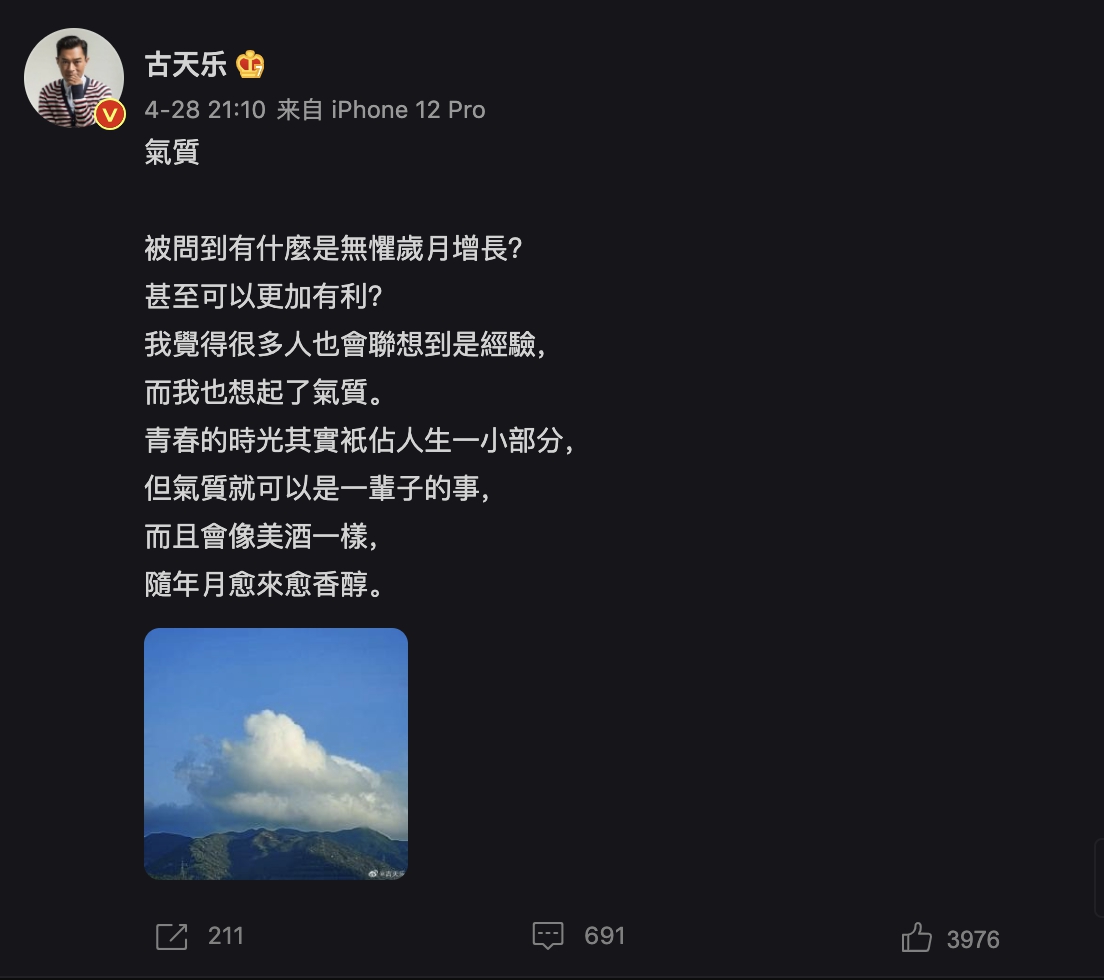Open 古天乐's profile avatar
The height and width of the screenshot is (980, 1104).
coord(74,79)
